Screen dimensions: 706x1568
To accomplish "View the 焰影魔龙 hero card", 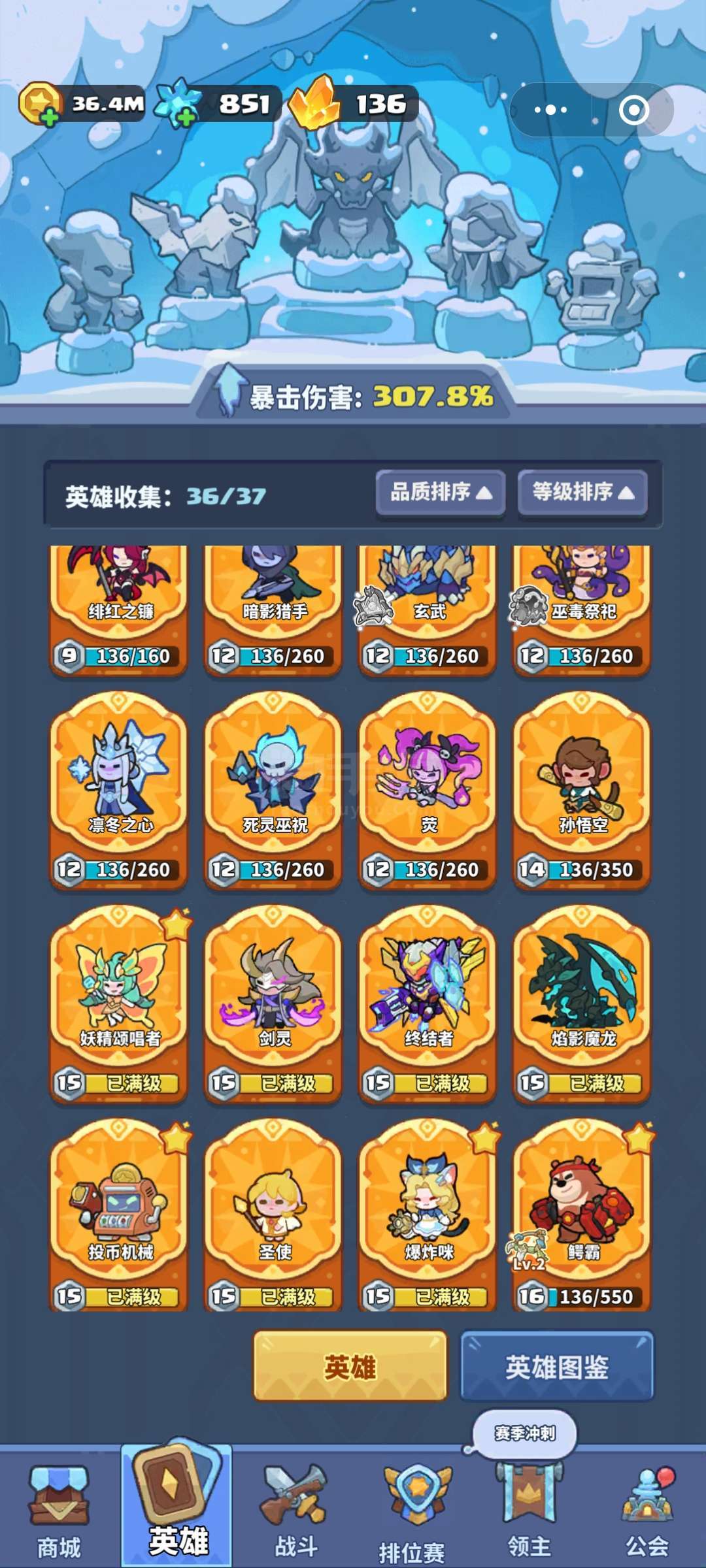I will pyautogui.click(x=582, y=1004).
